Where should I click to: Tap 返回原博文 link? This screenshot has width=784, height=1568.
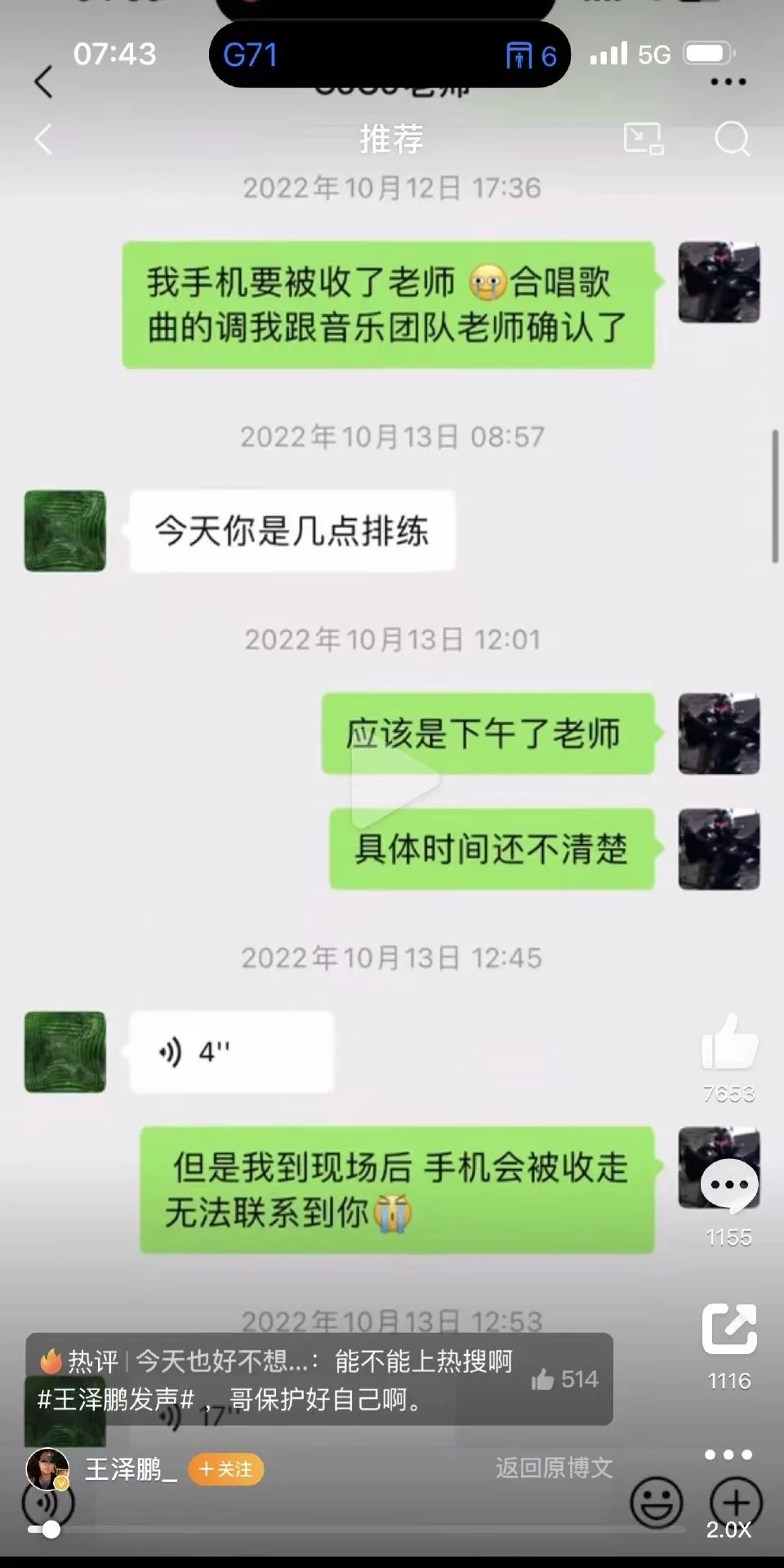pos(554,1468)
